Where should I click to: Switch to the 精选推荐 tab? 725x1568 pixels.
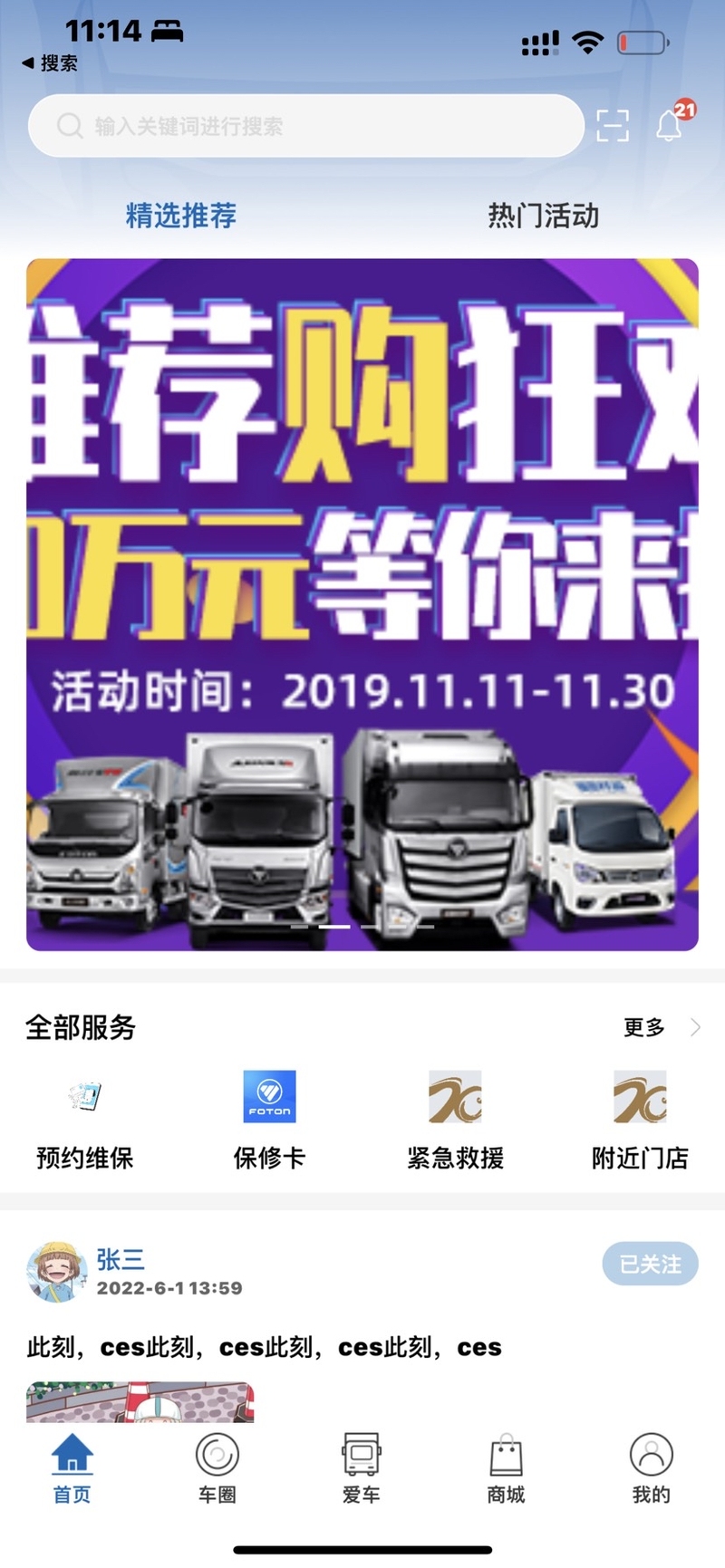tap(181, 216)
